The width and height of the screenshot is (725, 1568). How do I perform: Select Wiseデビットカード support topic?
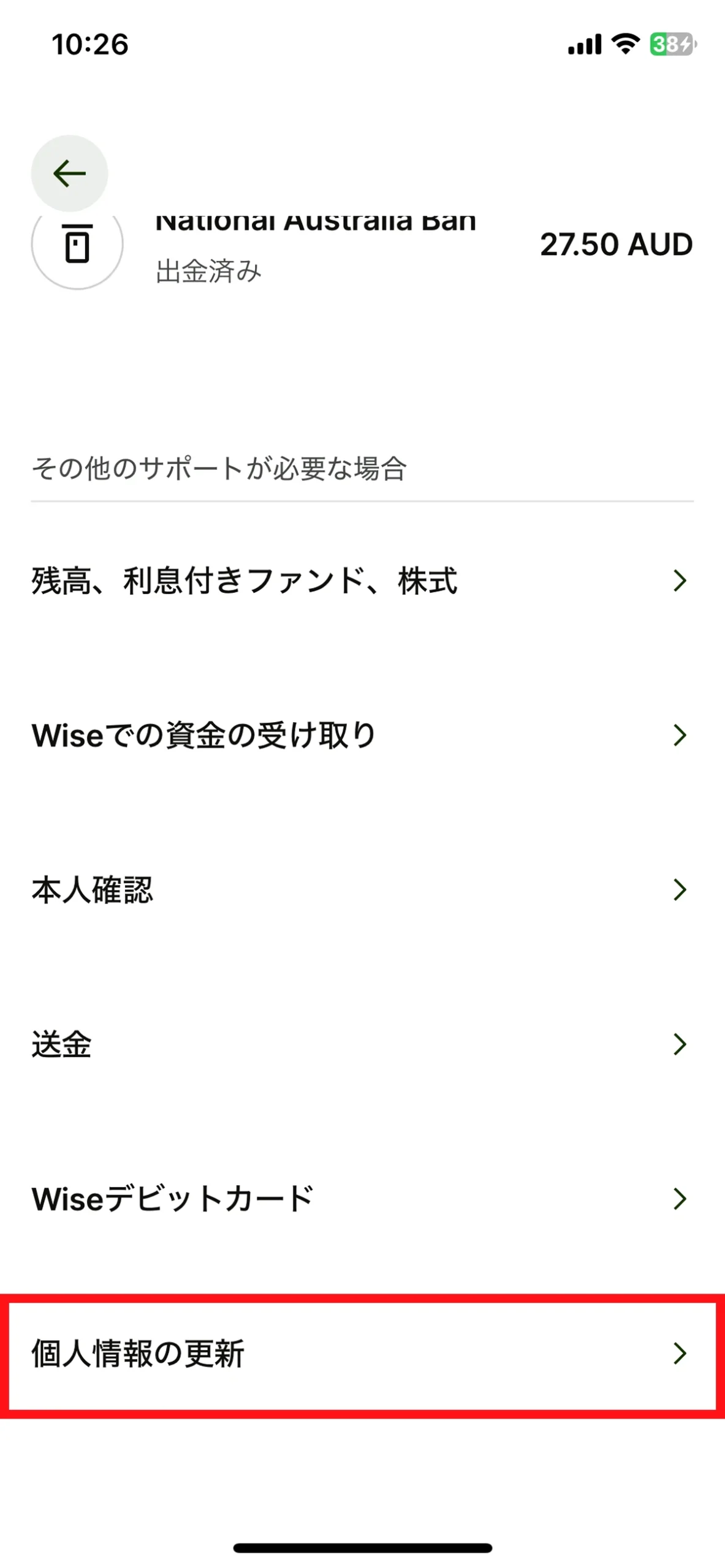coord(362,1197)
